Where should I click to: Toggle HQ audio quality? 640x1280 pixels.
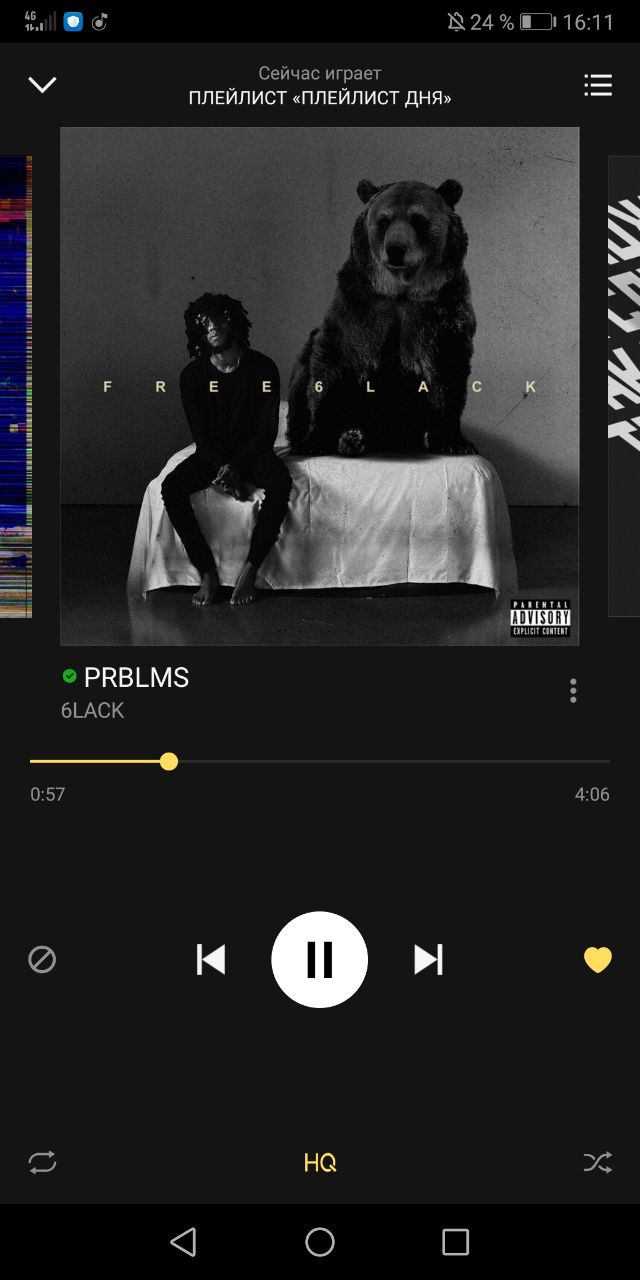click(x=320, y=1162)
